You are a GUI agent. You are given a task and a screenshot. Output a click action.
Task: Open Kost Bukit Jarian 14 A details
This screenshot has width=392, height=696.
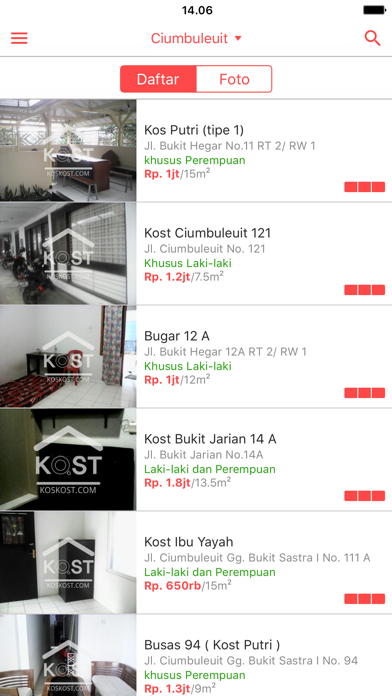coord(196,459)
